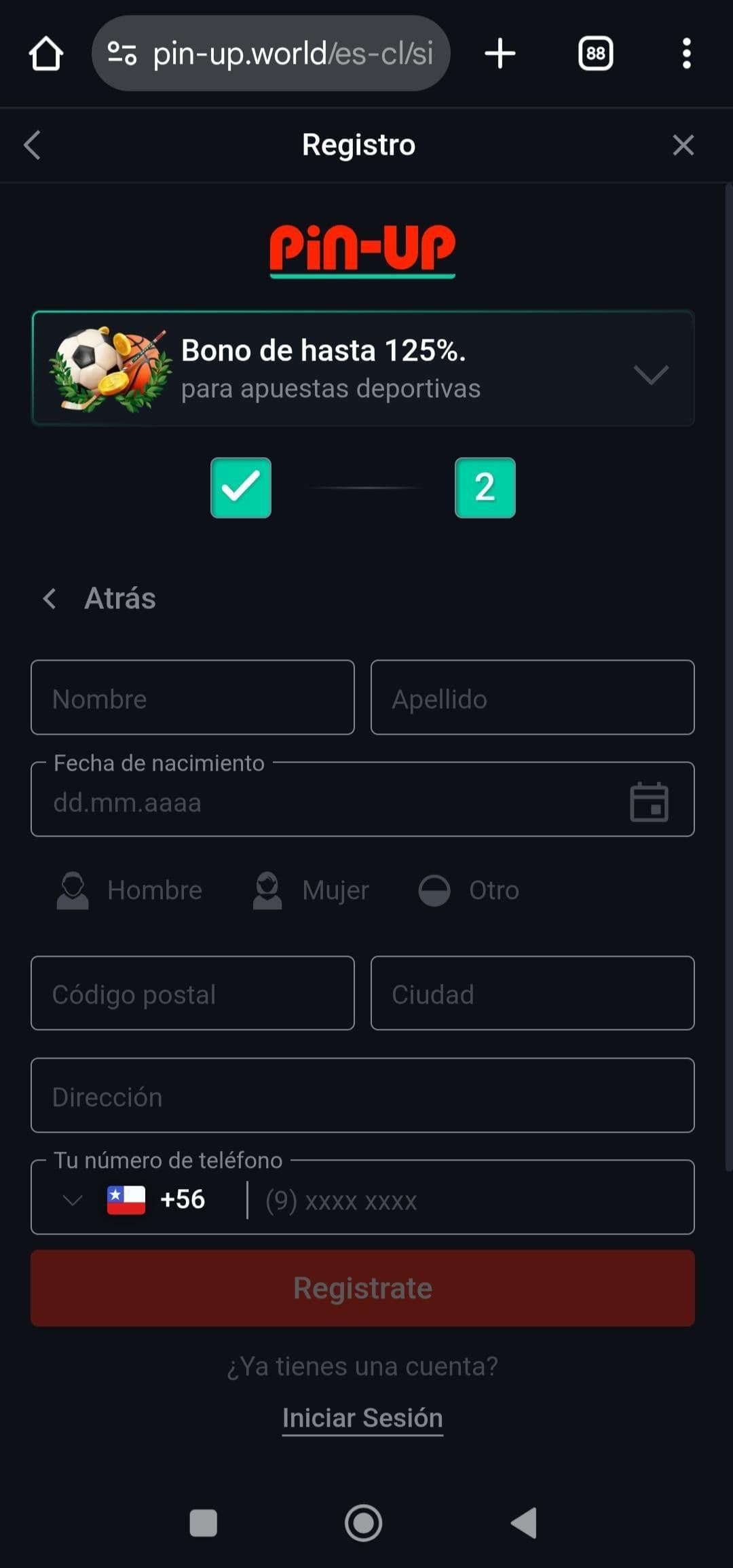Open the browser tab switcher showing 88
Image resolution: width=733 pixels, height=1568 pixels.
point(595,54)
